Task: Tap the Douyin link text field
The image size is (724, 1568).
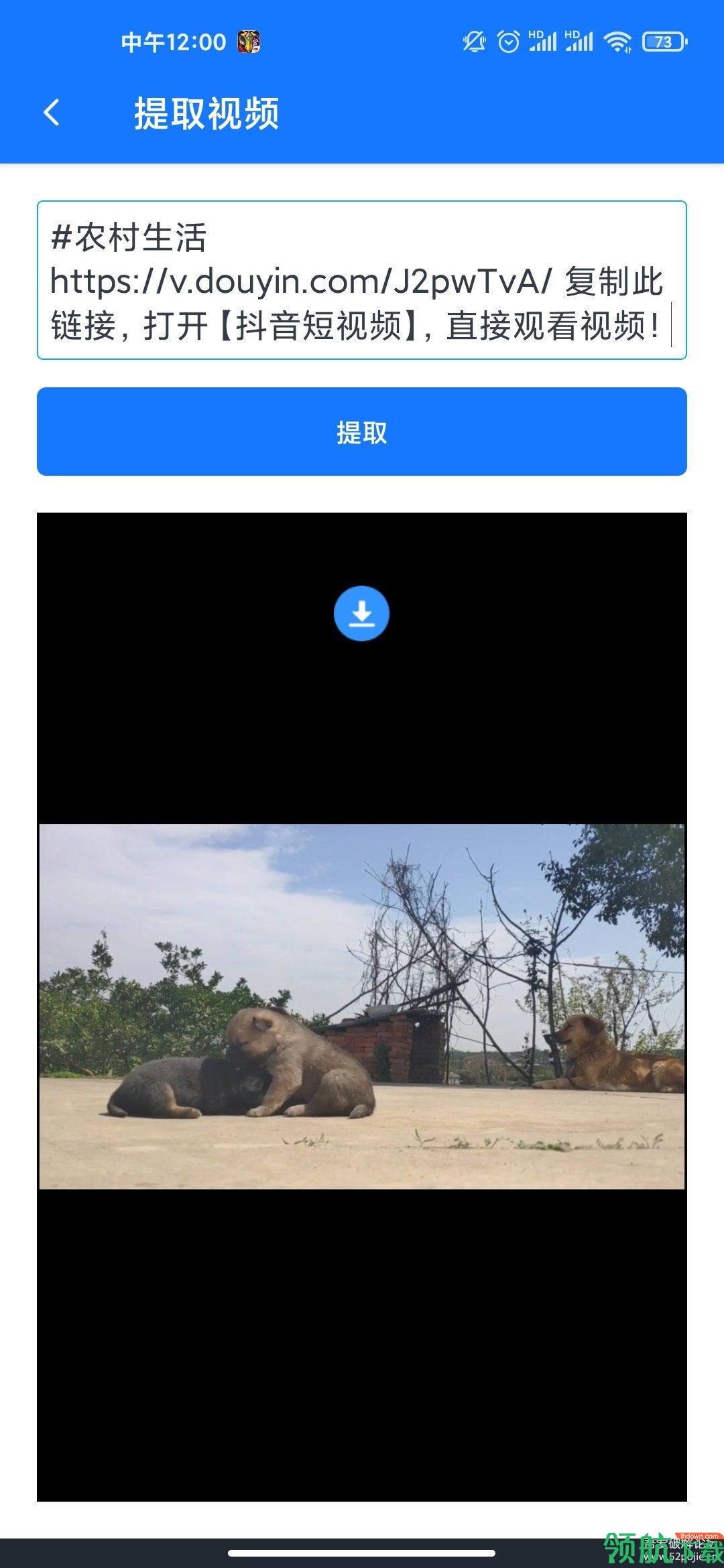Action: (361, 280)
